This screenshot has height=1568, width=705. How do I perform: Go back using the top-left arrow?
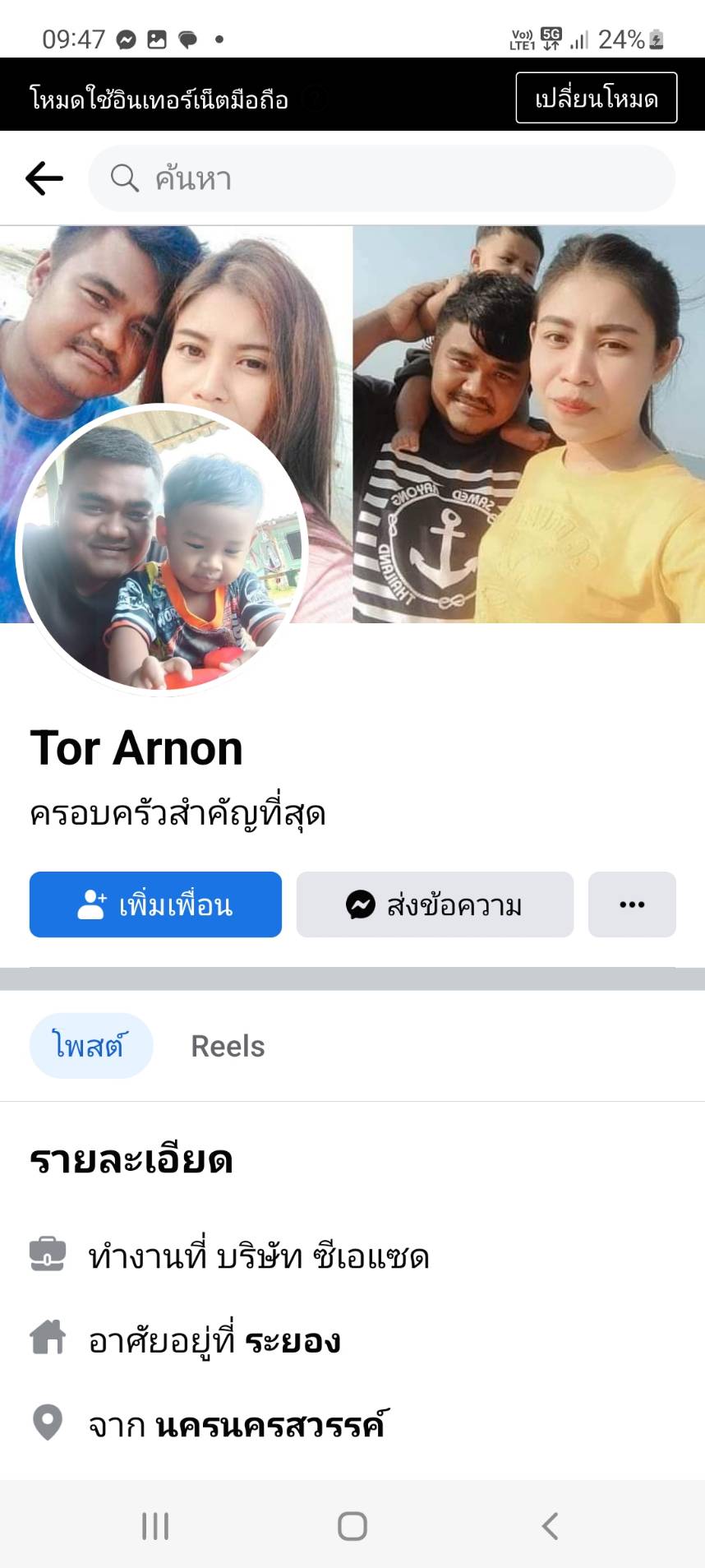click(x=44, y=178)
